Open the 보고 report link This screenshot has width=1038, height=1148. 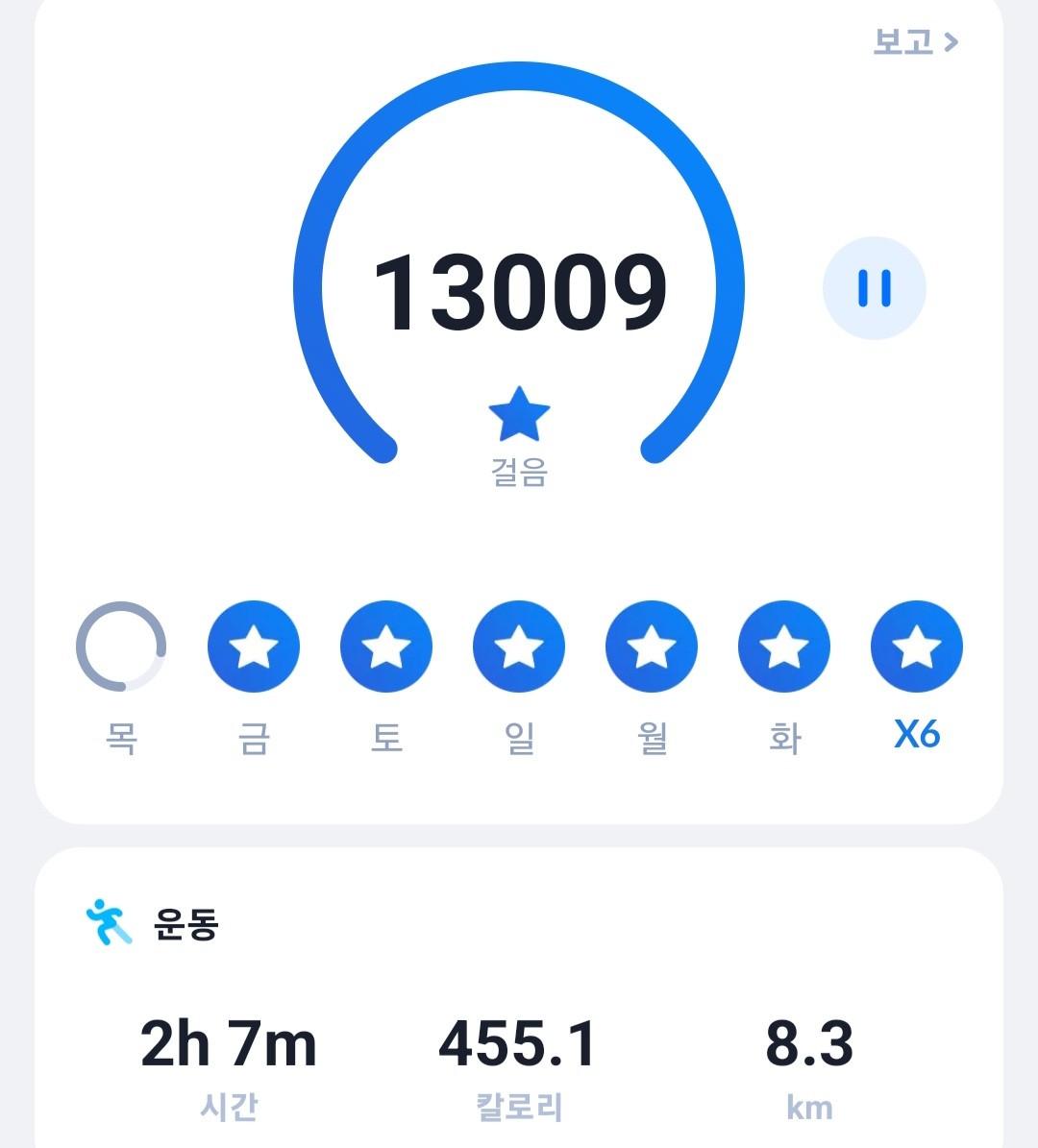click(914, 42)
